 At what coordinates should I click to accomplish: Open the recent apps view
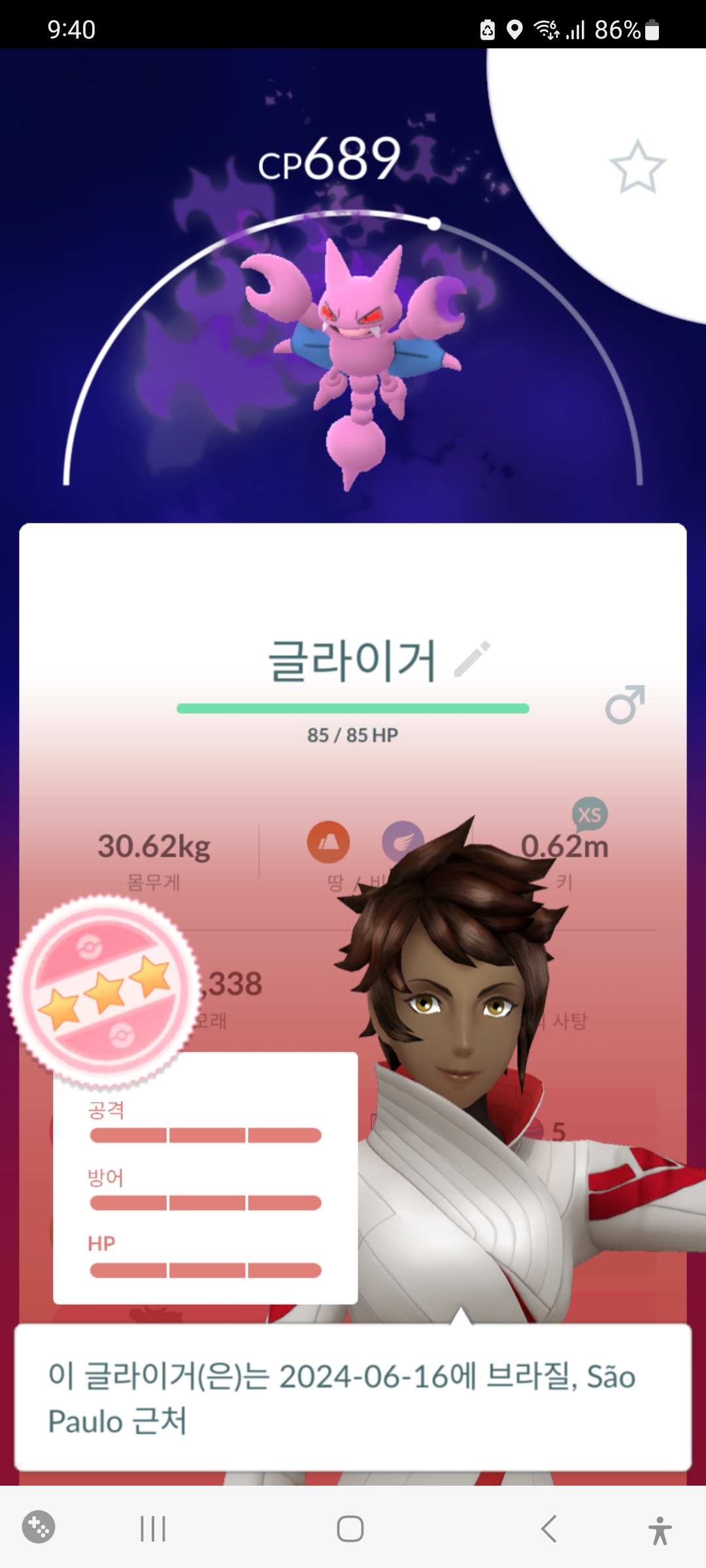[153, 1529]
